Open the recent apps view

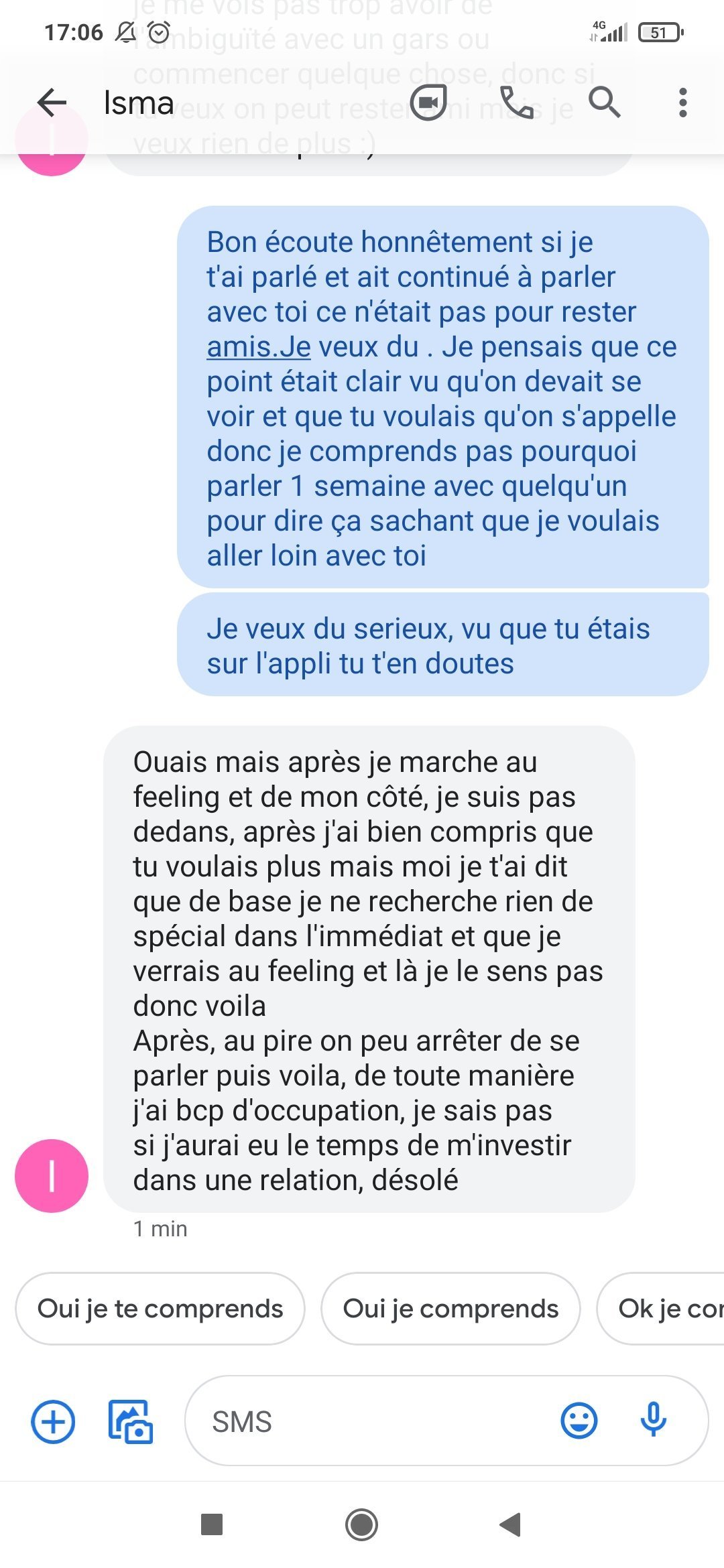click(212, 1524)
